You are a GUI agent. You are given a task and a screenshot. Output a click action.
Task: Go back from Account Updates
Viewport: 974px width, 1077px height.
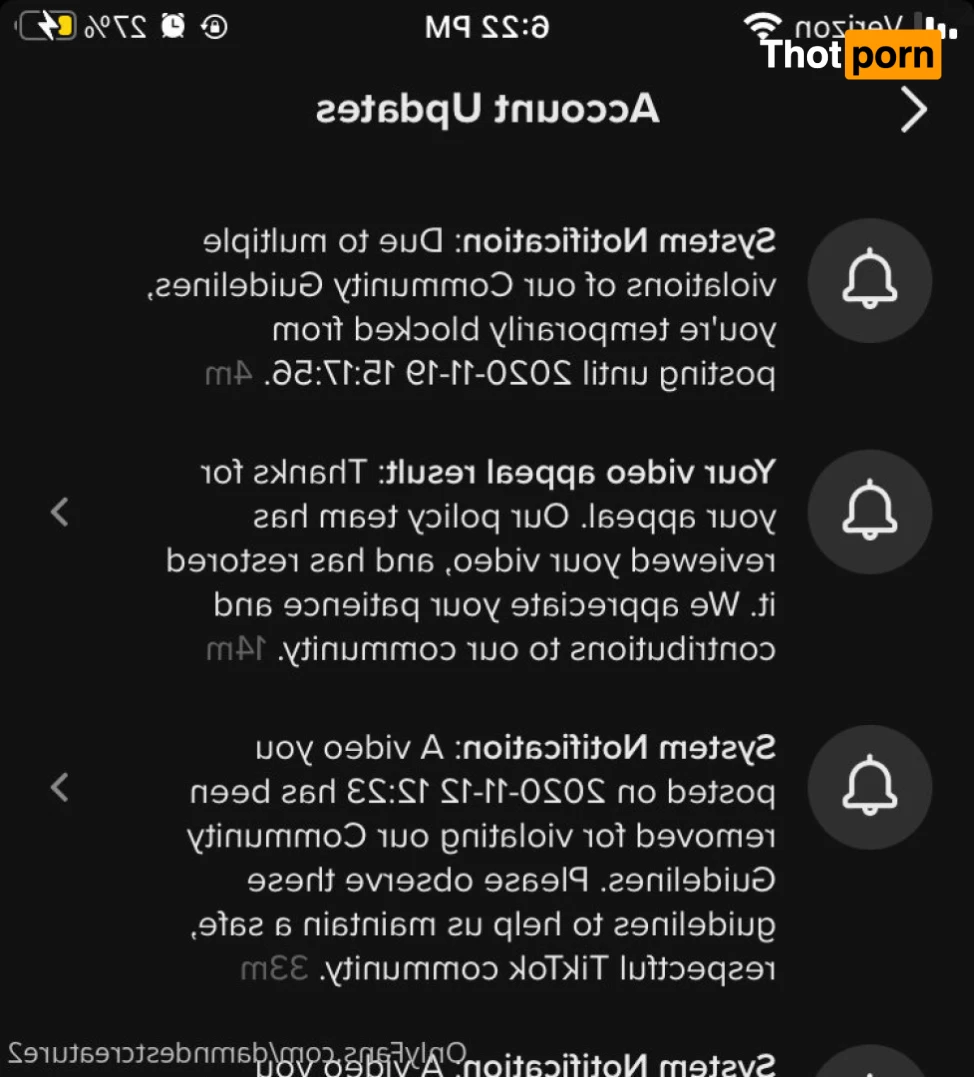(x=913, y=110)
